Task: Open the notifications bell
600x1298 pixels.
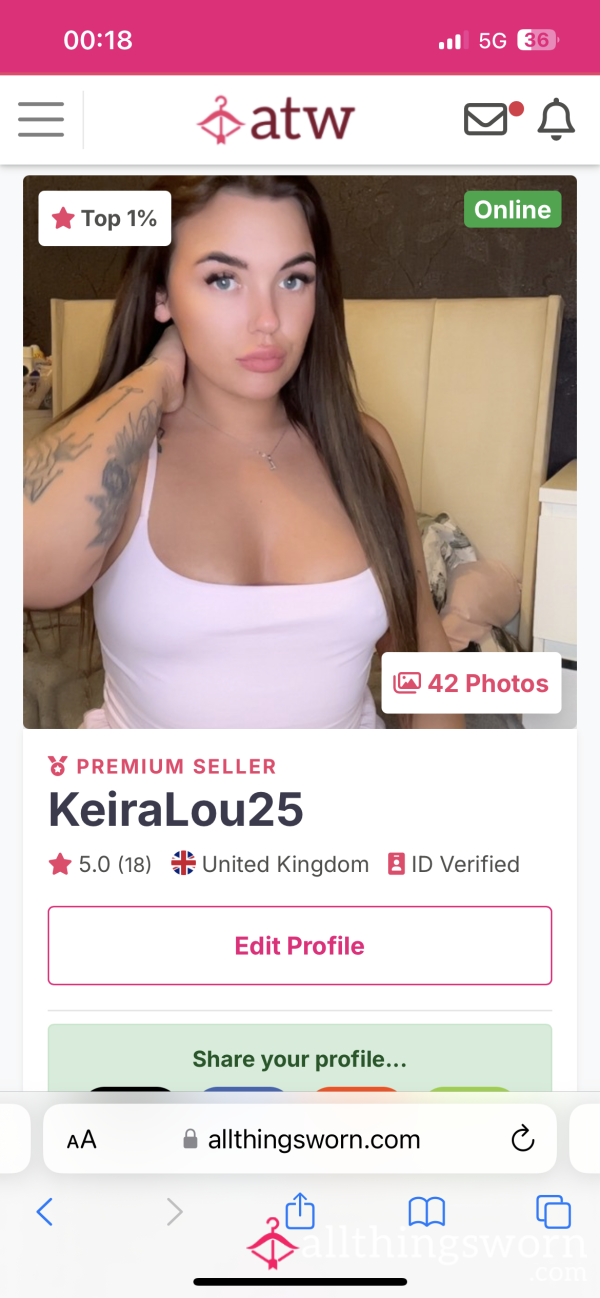Action: (556, 120)
